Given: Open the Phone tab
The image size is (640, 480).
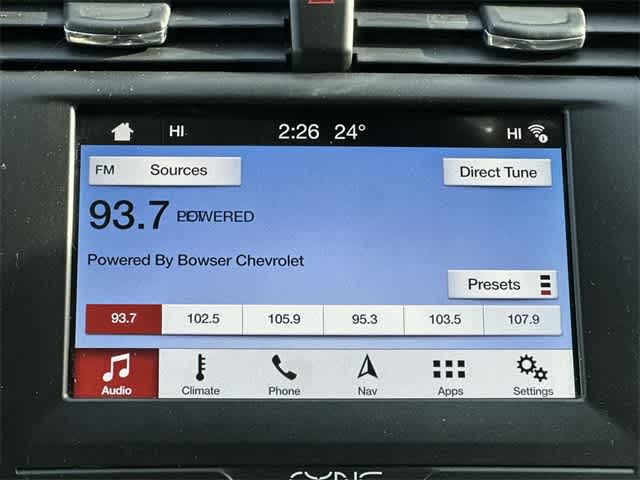Looking at the screenshot, I should point(284,374).
